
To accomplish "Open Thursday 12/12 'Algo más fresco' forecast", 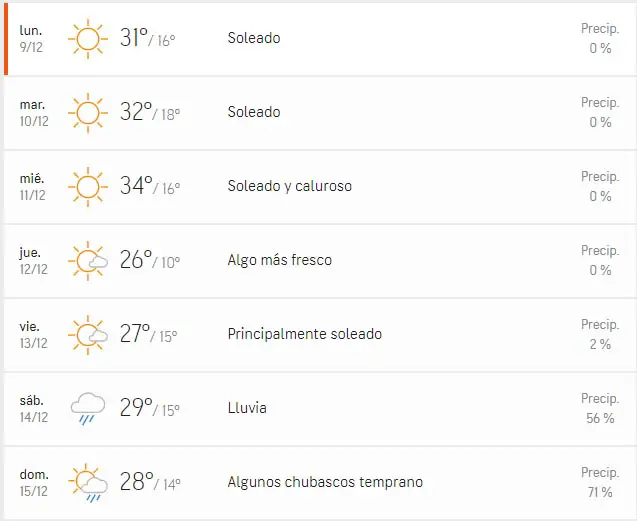I will 318,261.
